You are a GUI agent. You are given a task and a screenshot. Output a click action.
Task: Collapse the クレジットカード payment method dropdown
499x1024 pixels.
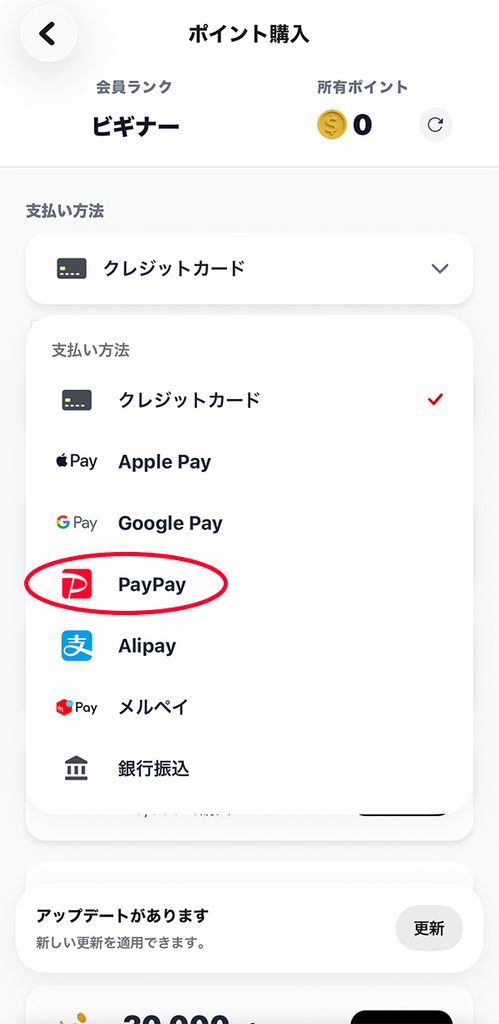click(250, 268)
